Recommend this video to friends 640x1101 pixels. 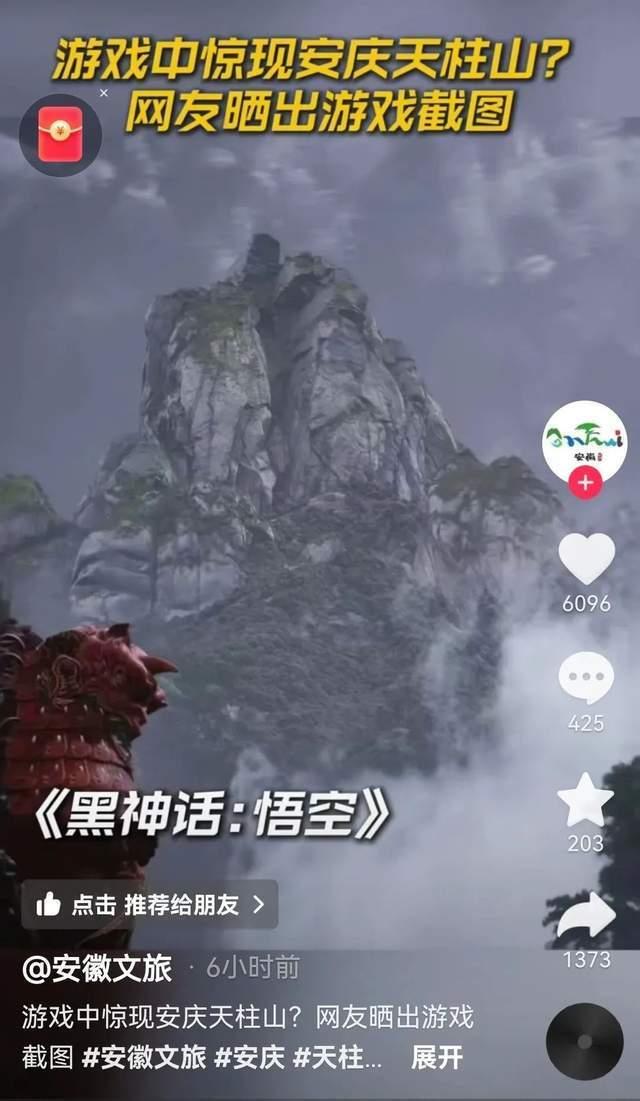[x=150, y=905]
